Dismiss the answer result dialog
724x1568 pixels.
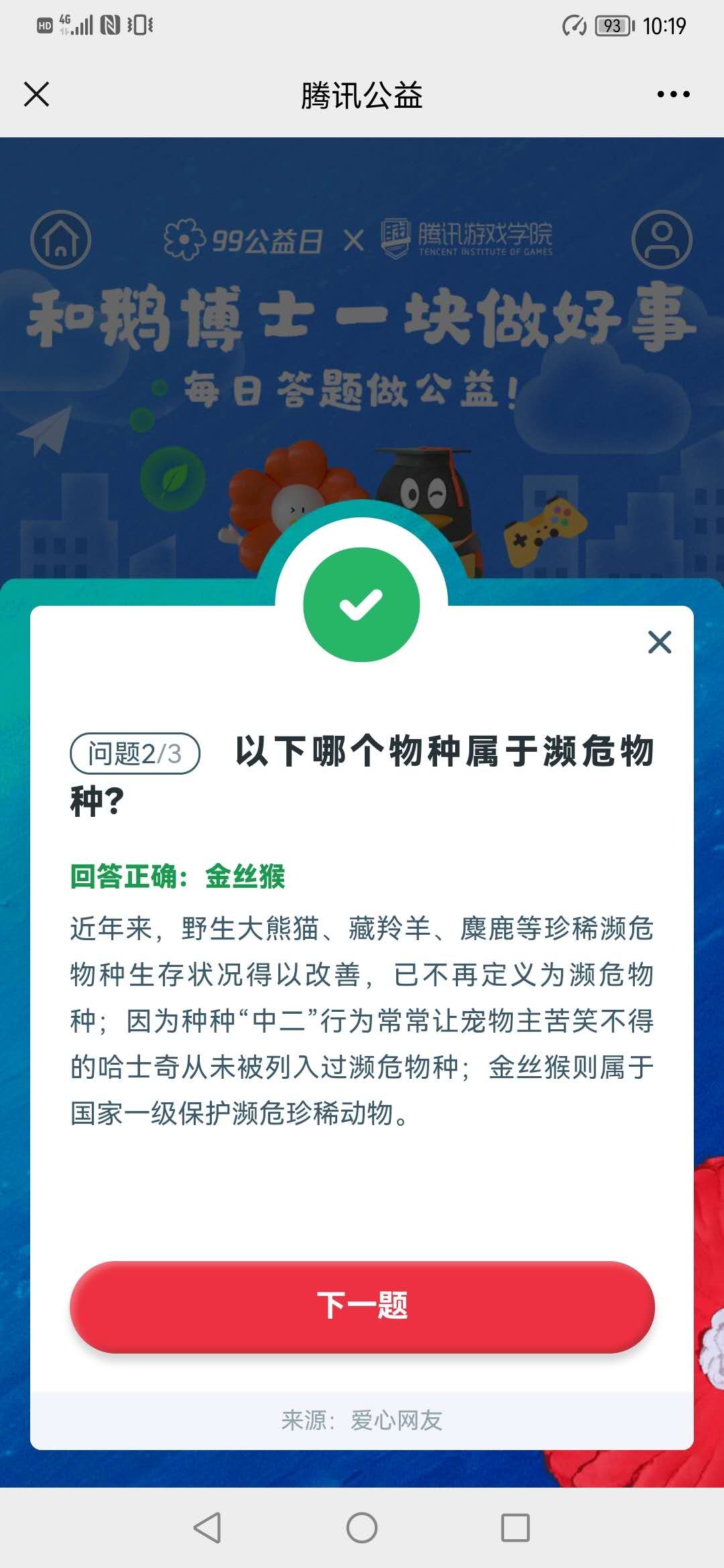660,642
